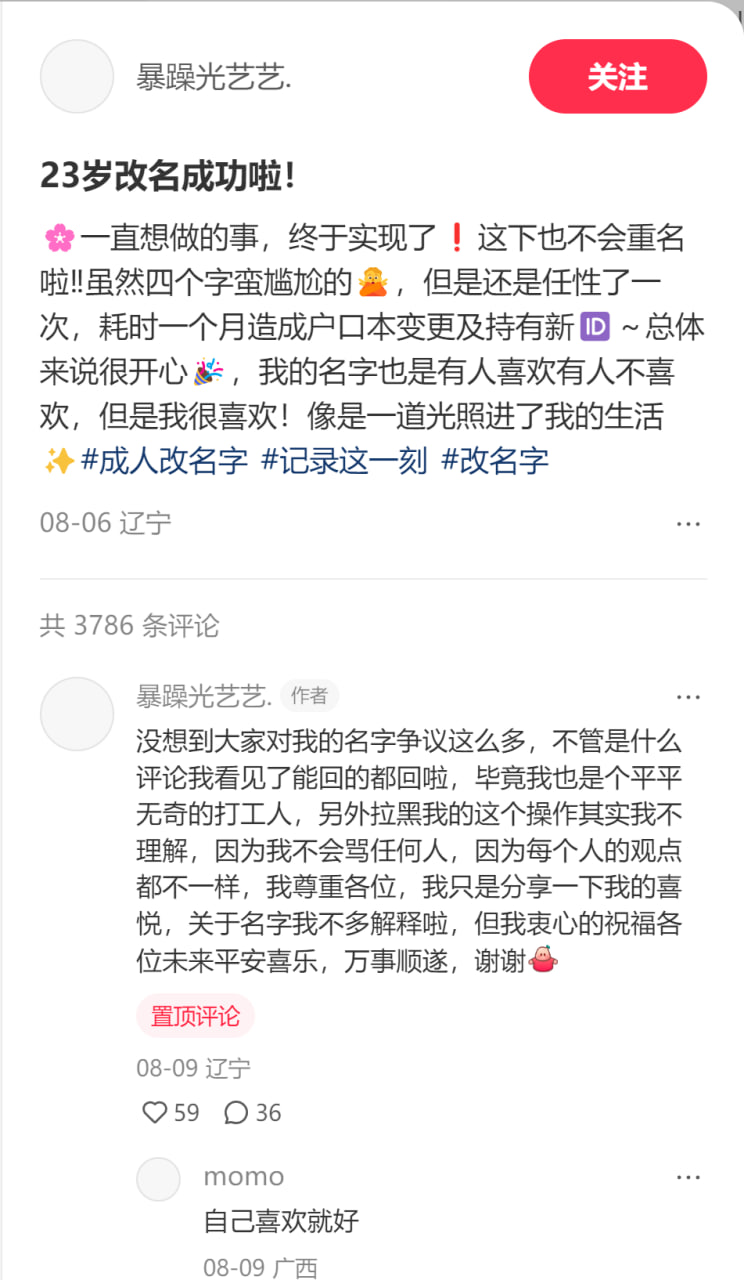Click the 作者 author badge
Image resolution: width=744 pixels, height=1280 pixels.
[309, 697]
